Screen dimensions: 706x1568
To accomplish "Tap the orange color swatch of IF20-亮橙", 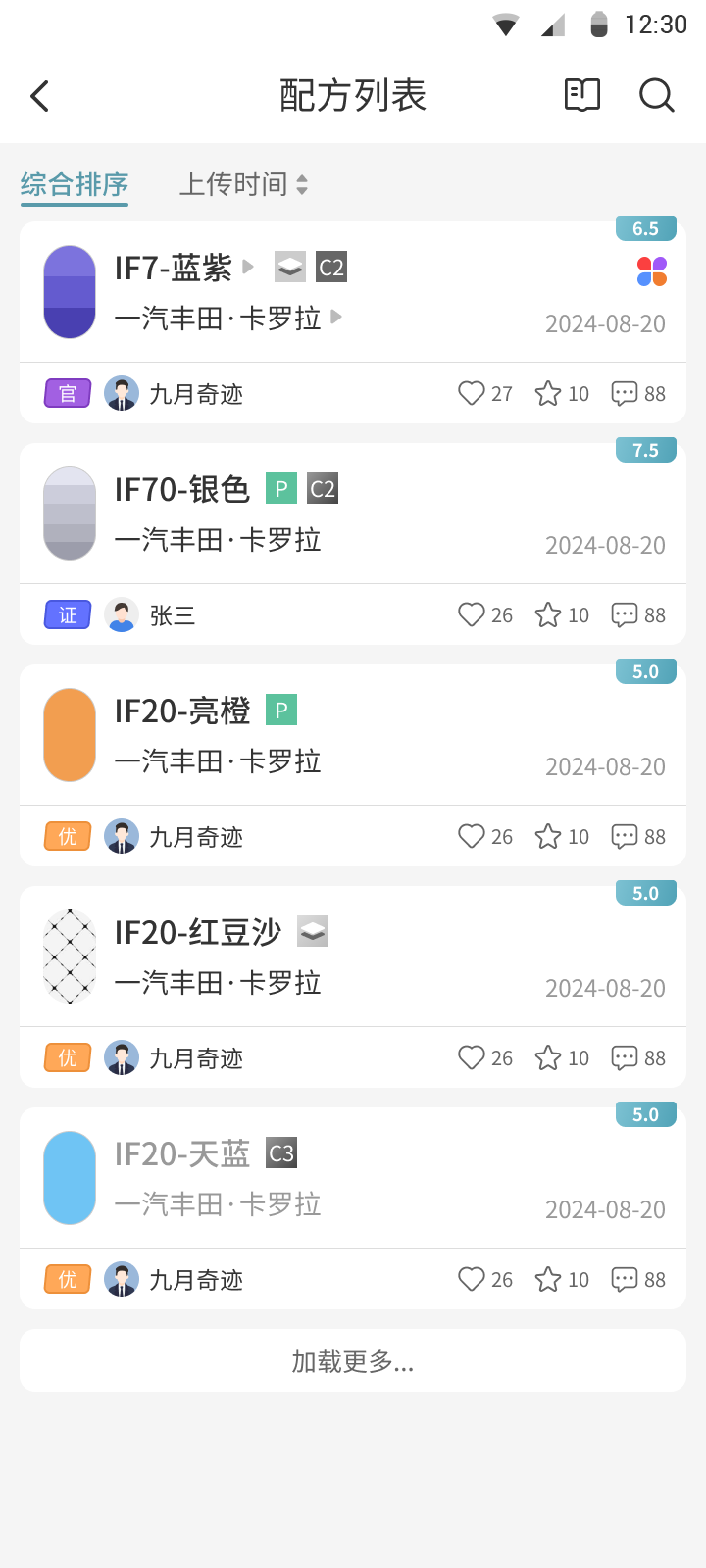I will pos(69,734).
